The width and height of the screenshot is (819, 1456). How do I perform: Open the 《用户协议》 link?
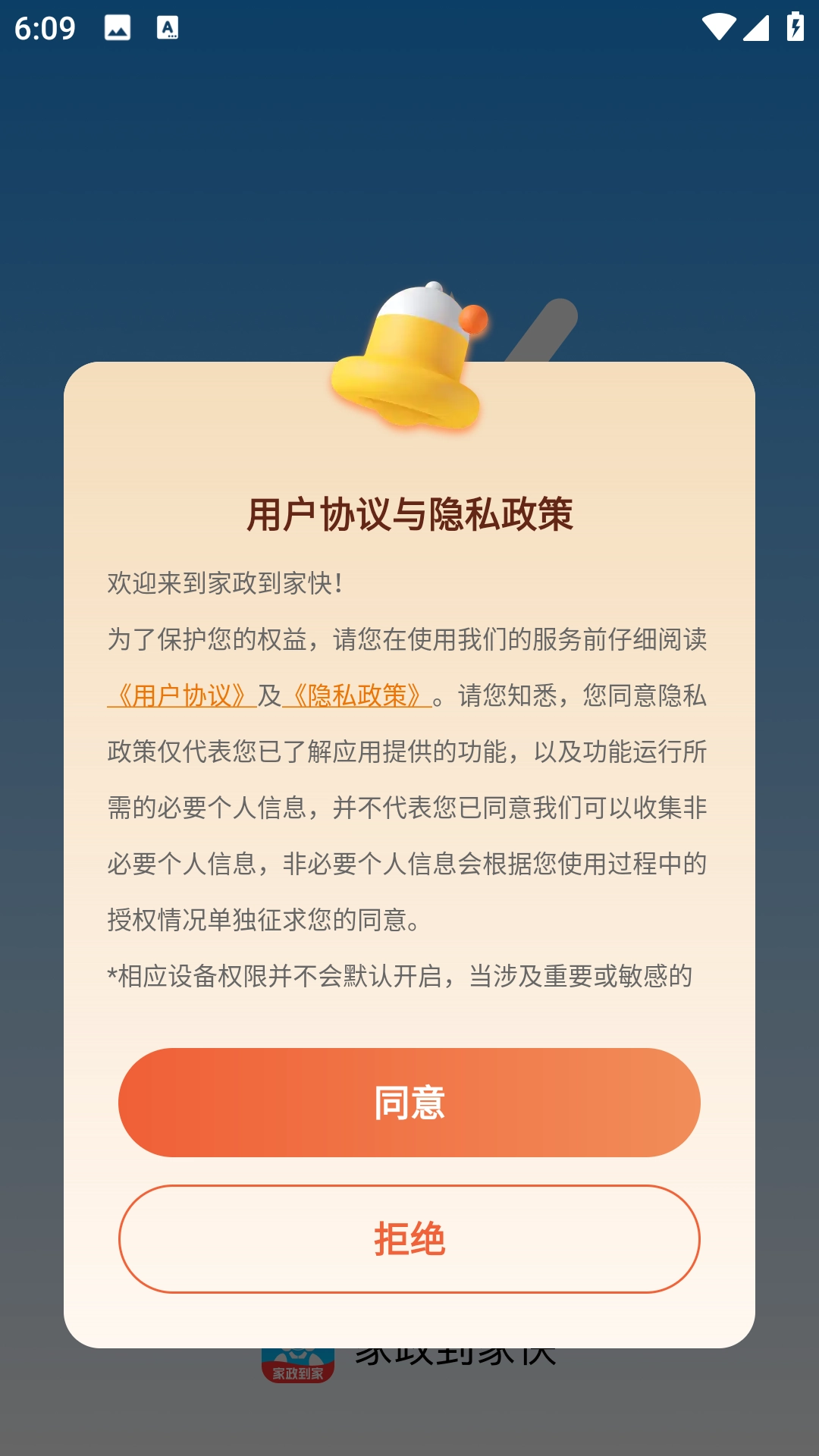point(182,695)
